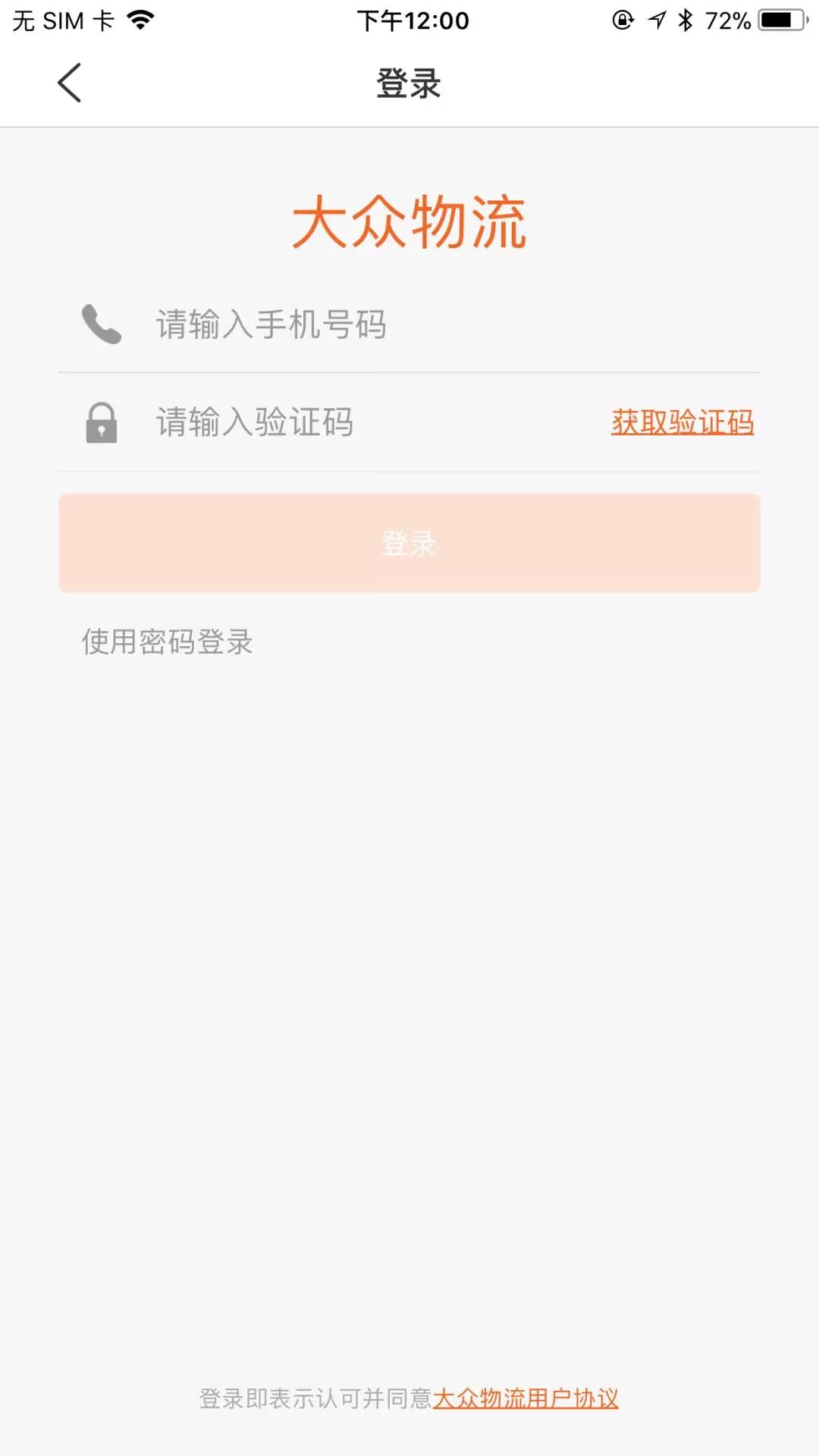Tap the 登录 login button

pos(409,543)
